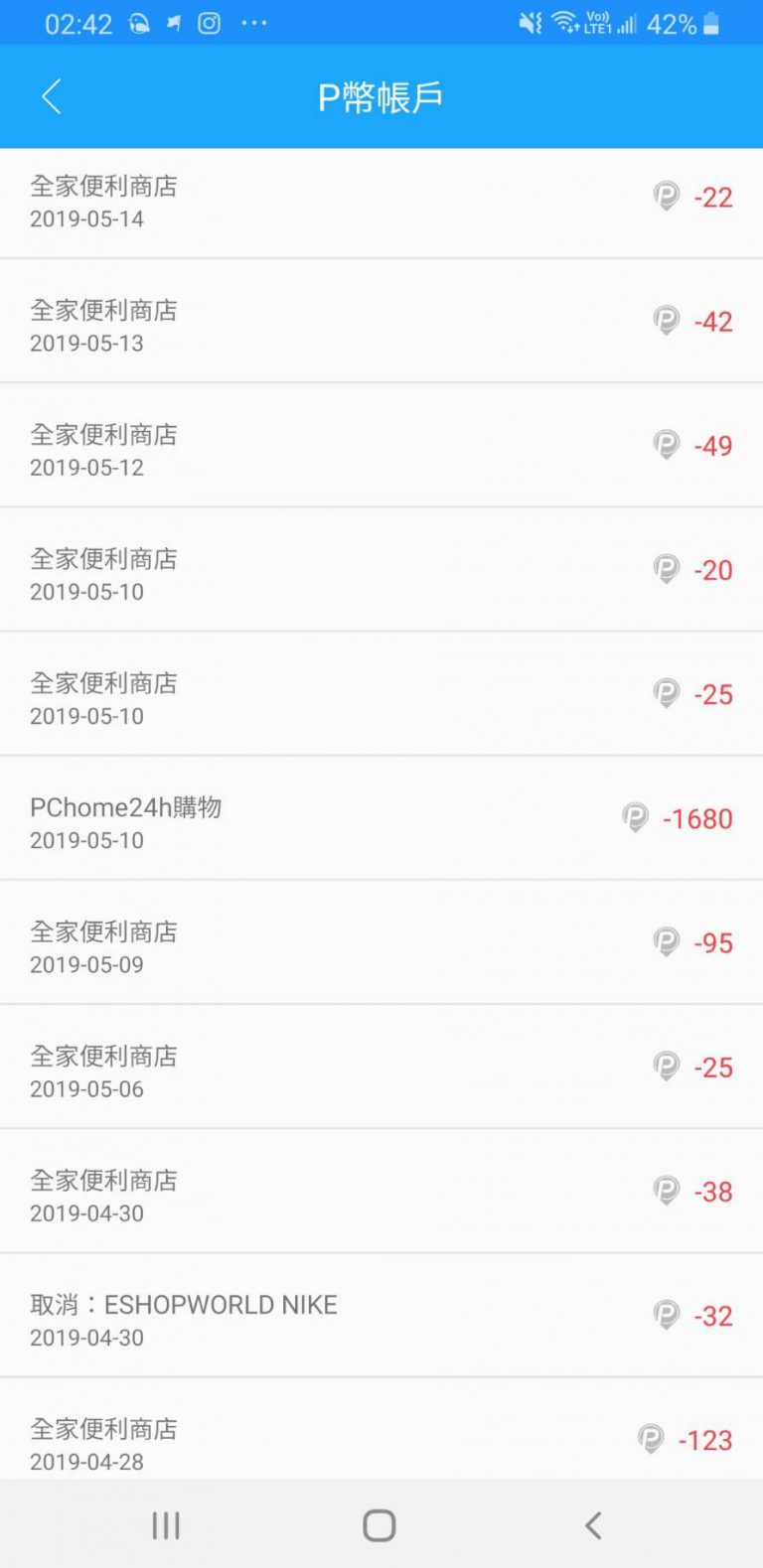Open the 全家便利商店 transaction dated 2019-05-12

(x=381, y=445)
